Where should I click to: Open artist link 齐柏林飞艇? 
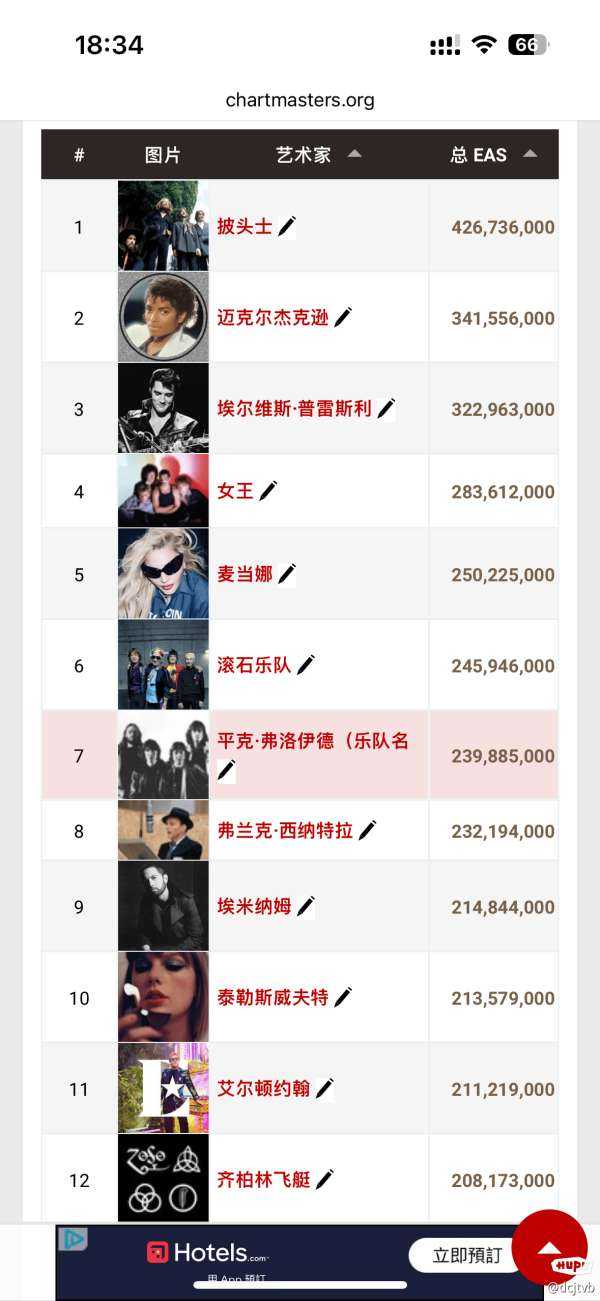[263, 1179]
